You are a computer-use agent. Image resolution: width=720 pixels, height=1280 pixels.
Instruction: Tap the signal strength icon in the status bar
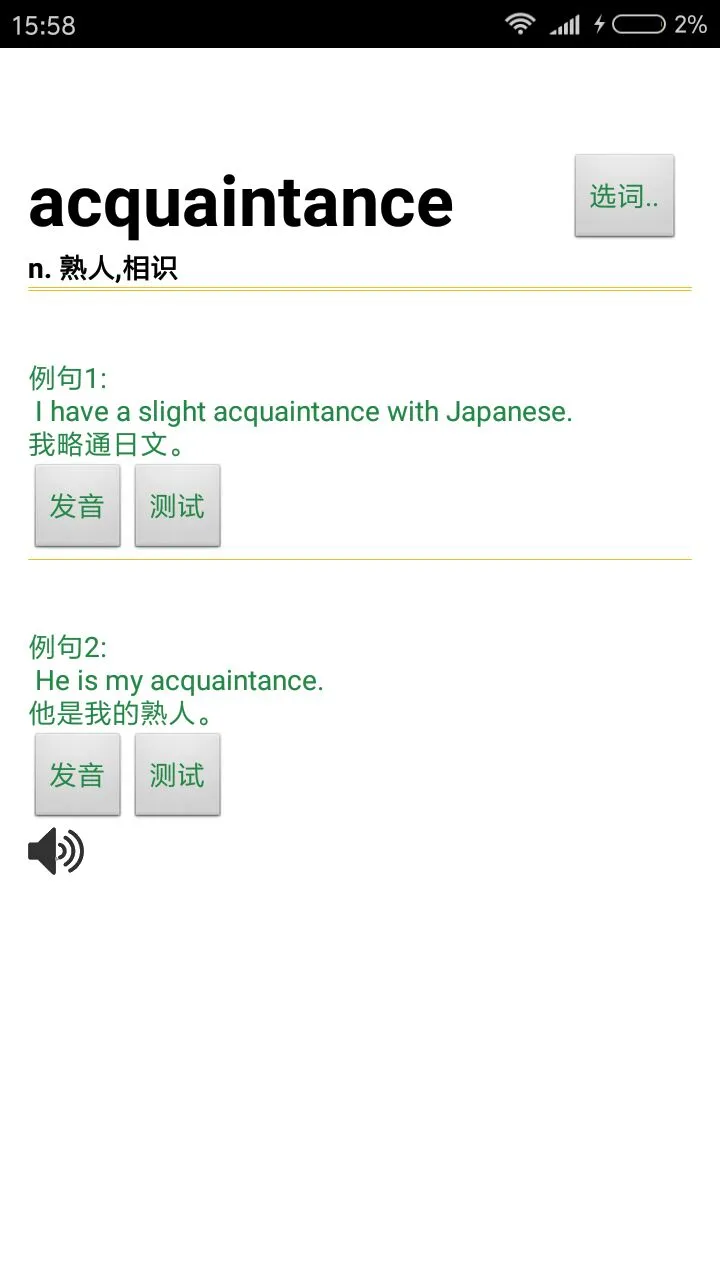[x=566, y=23]
